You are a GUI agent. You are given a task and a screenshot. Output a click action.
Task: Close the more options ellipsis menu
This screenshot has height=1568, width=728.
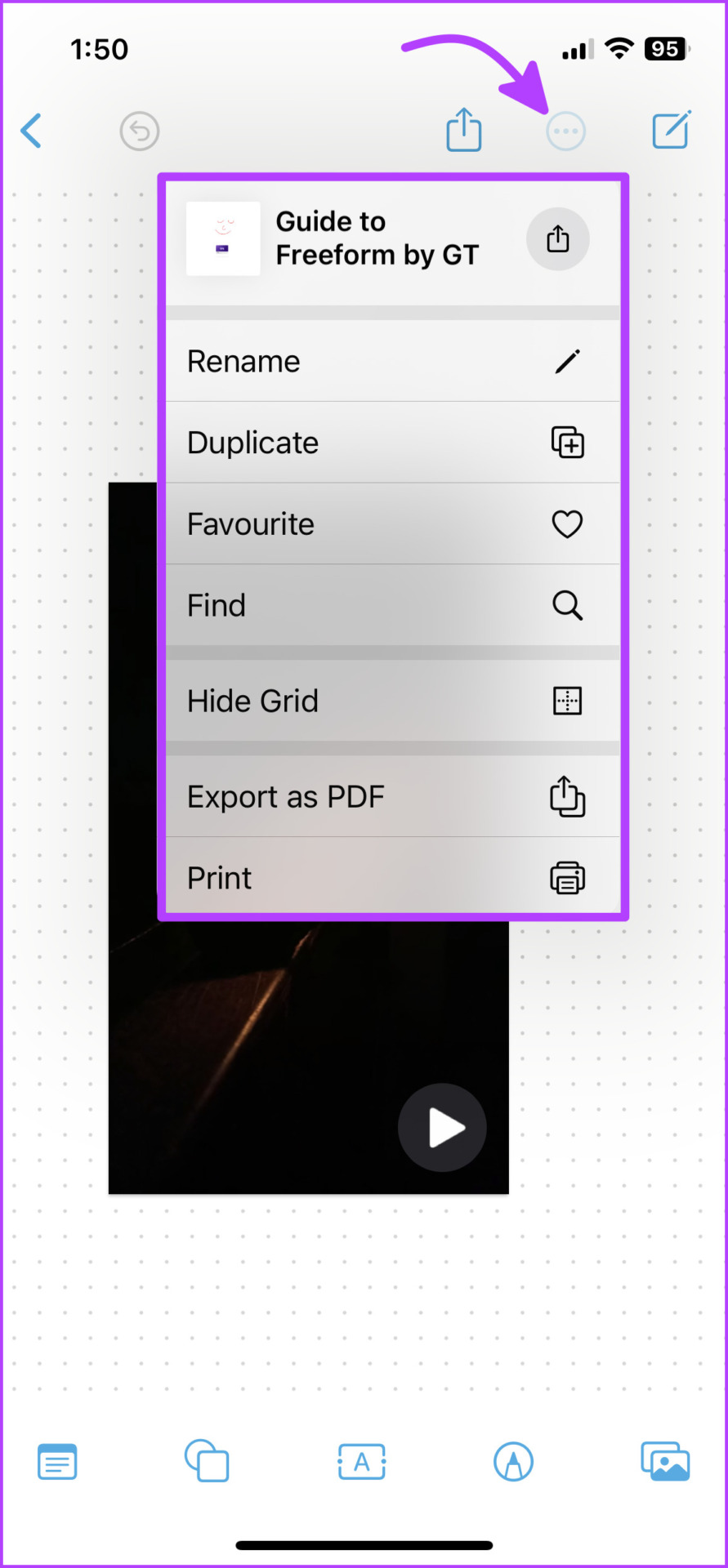pos(565,131)
